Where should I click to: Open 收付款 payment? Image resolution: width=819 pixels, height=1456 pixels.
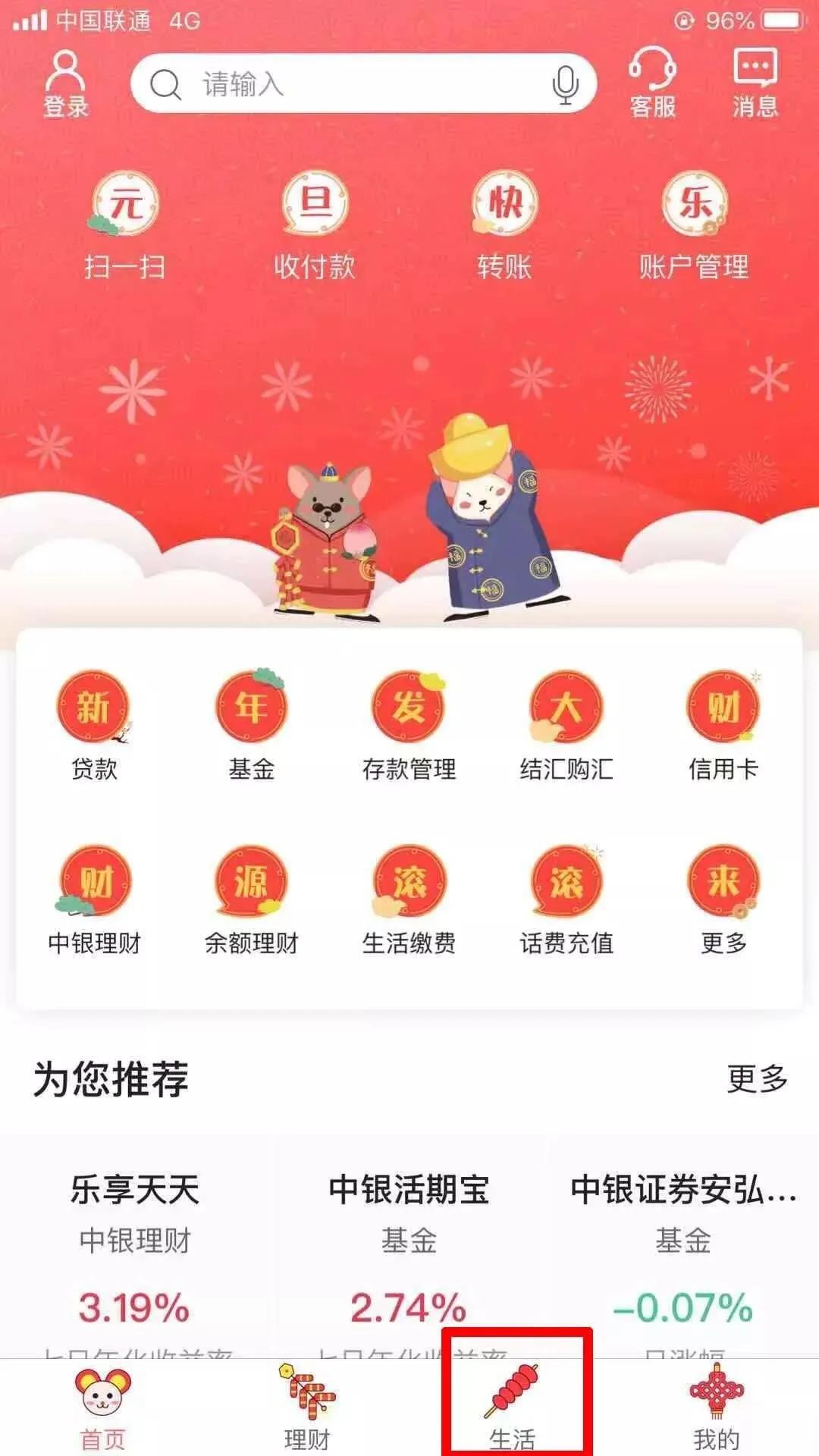tap(315, 224)
